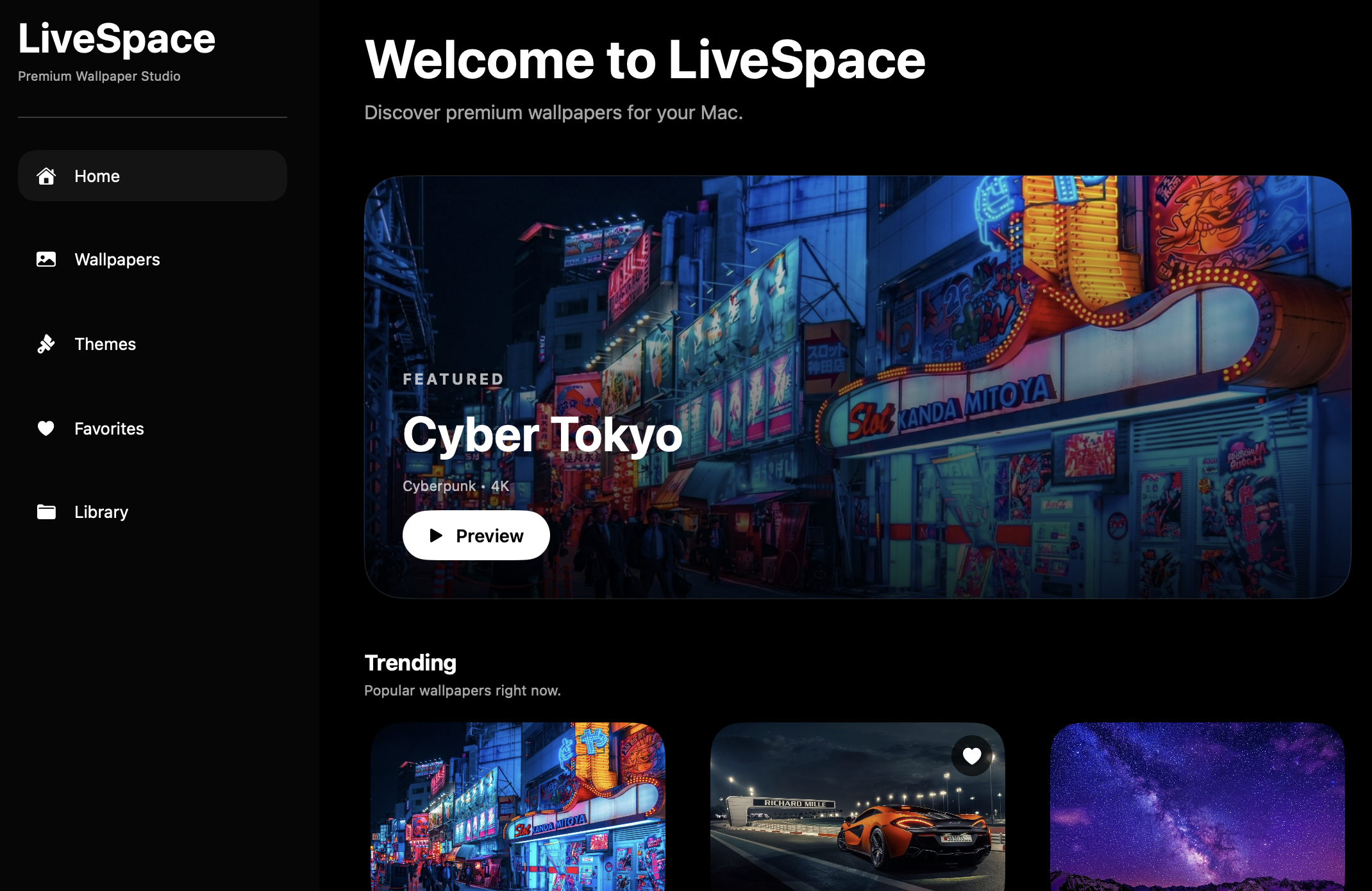Image resolution: width=1372 pixels, height=891 pixels.
Task: Open the Favorites section
Action: (152, 428)
